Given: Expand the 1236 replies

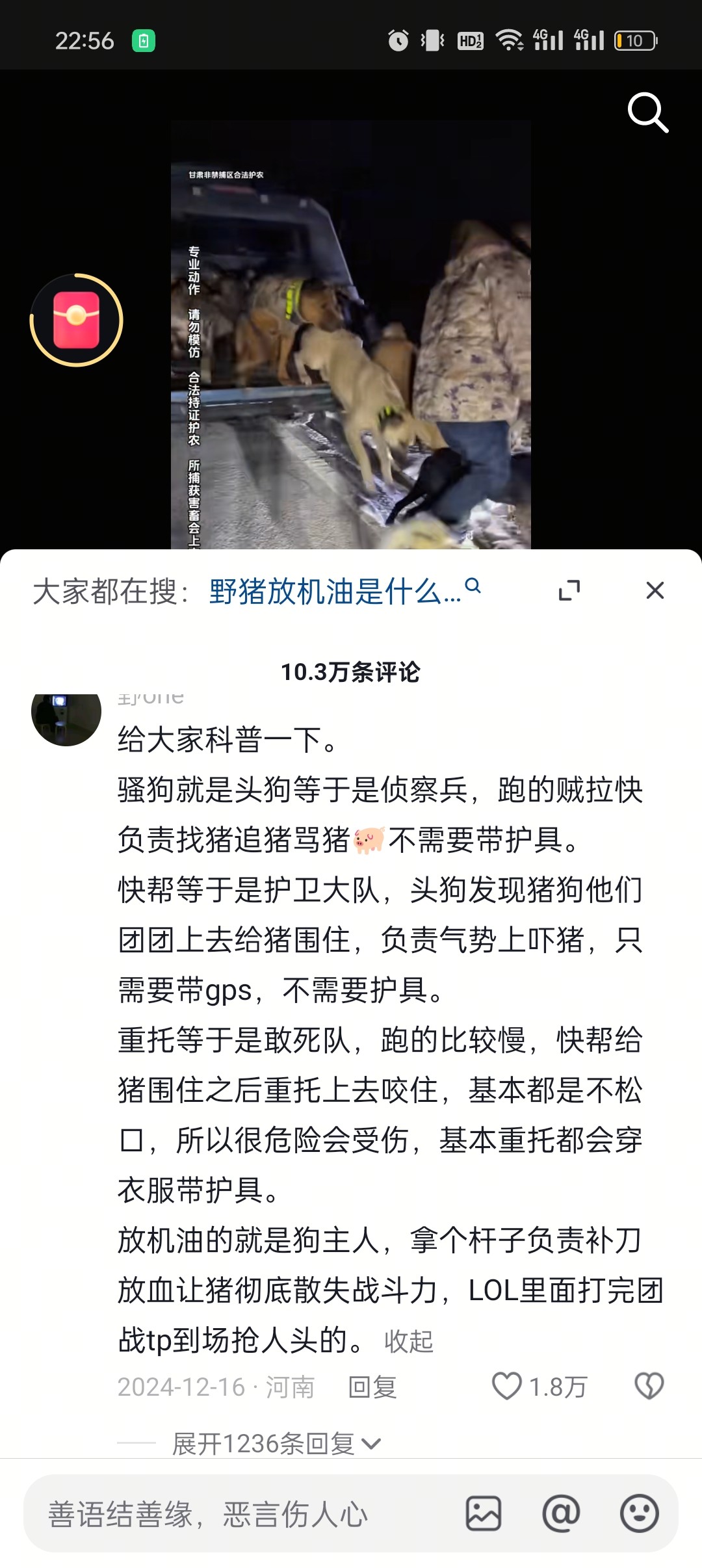Looking at the screenshot, I should (276, 1444).
